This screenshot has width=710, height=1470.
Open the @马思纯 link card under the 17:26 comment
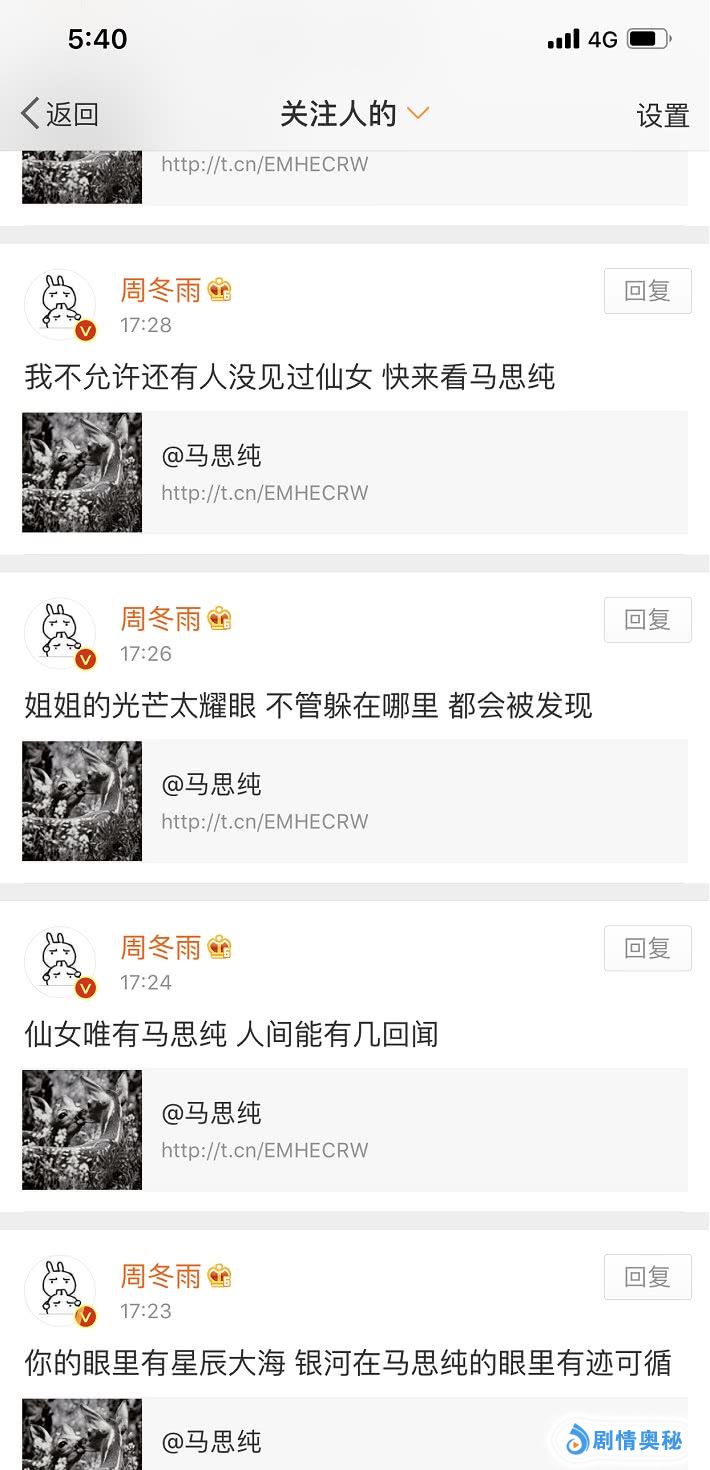tap(355, 801)
